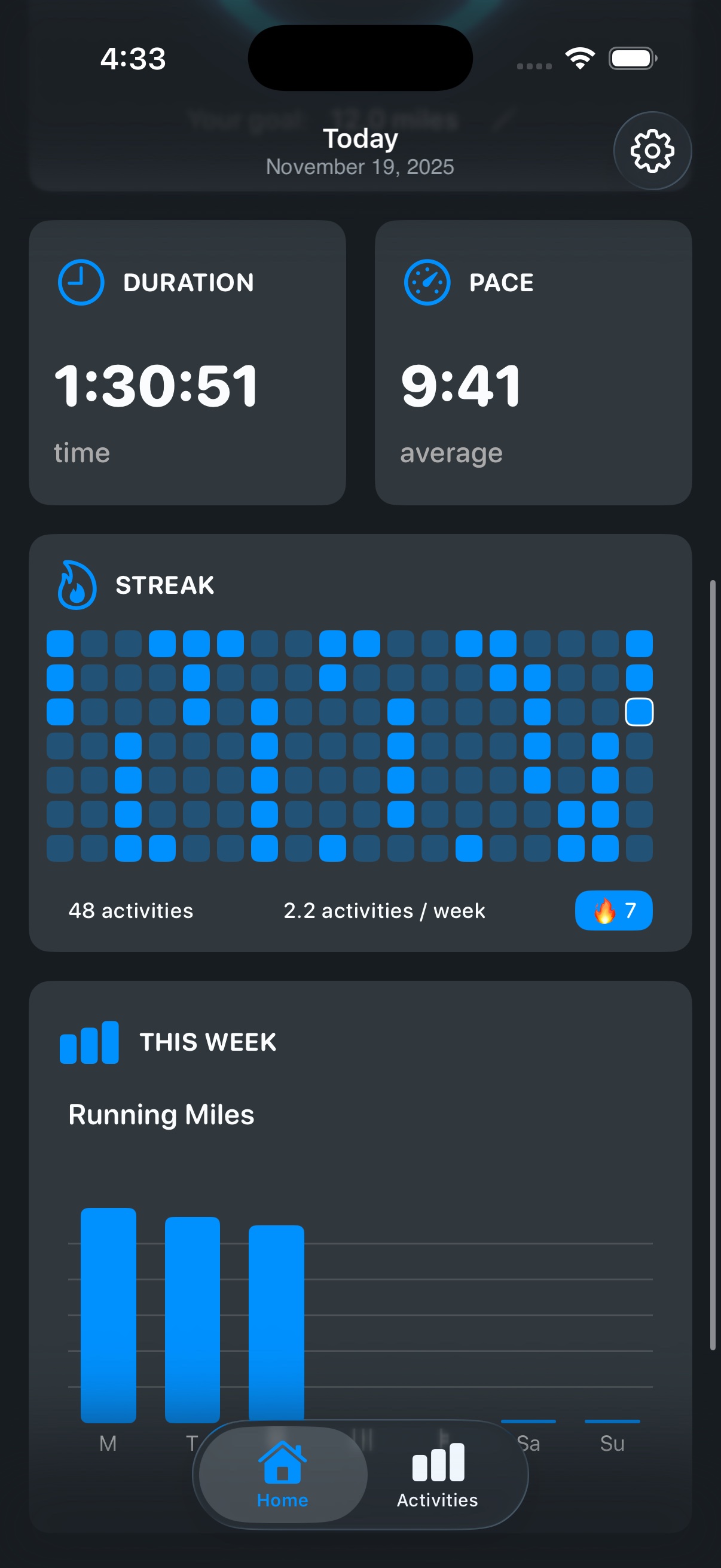Open the Settings gear

[652, 151]
